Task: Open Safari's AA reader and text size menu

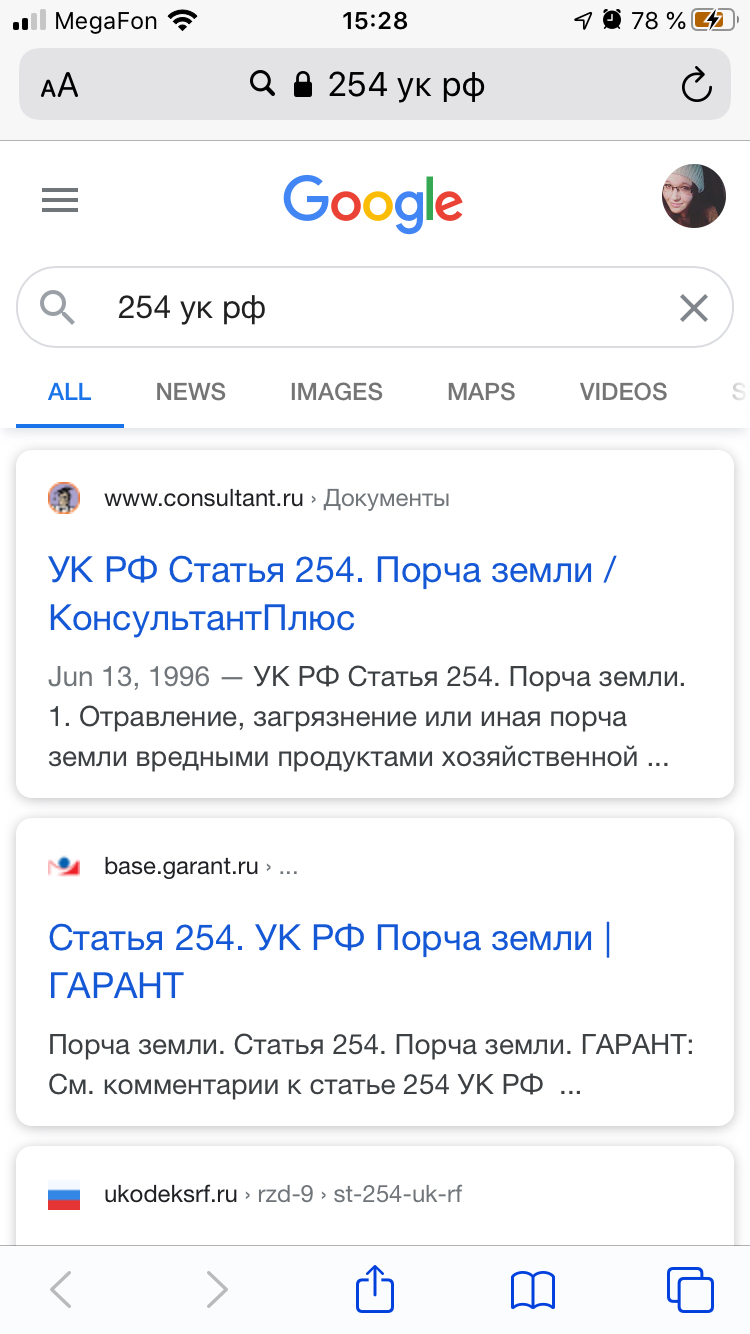Action: 59,86
